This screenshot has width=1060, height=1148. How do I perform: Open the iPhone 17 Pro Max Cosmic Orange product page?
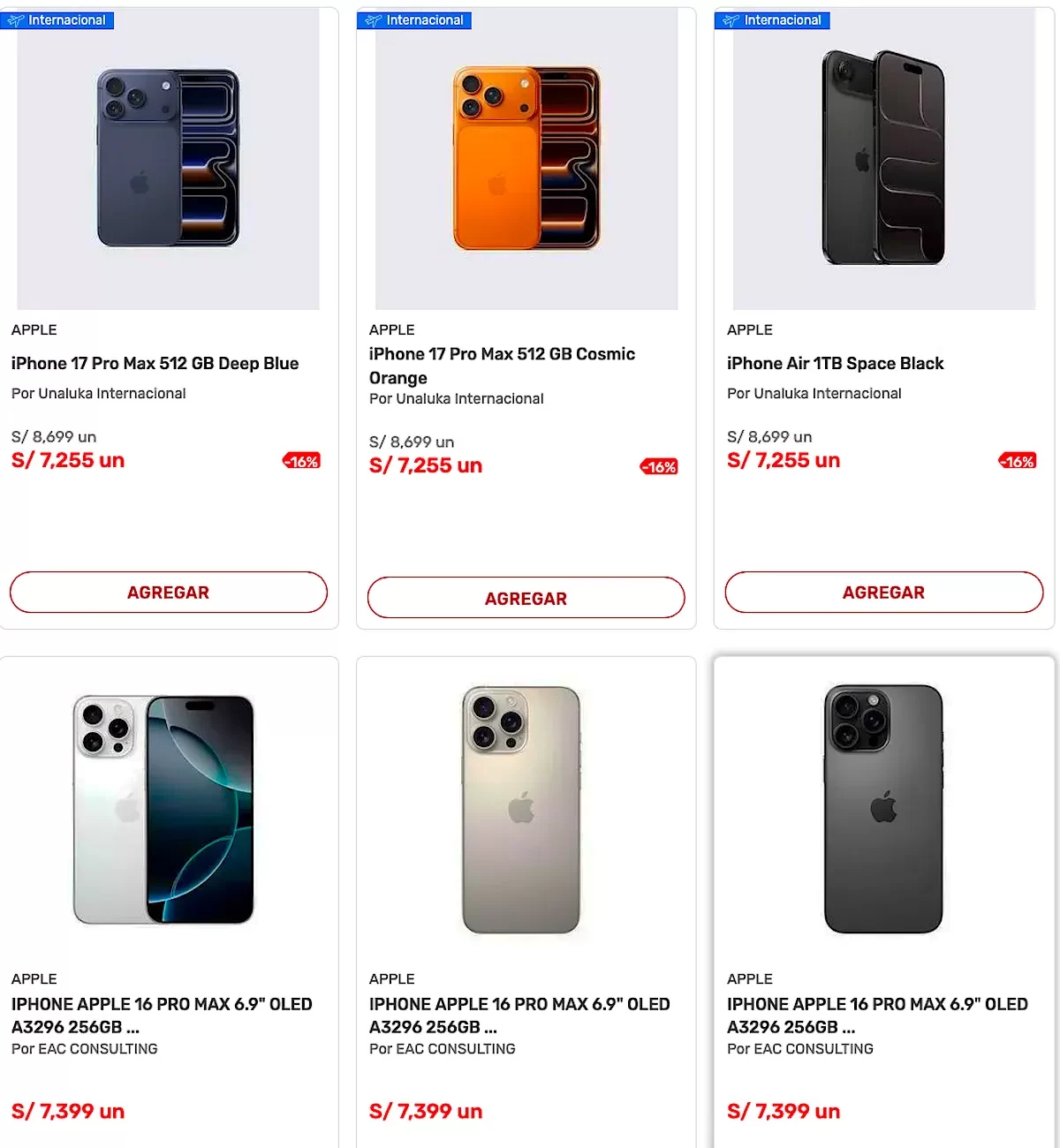[x=502, y=366]
